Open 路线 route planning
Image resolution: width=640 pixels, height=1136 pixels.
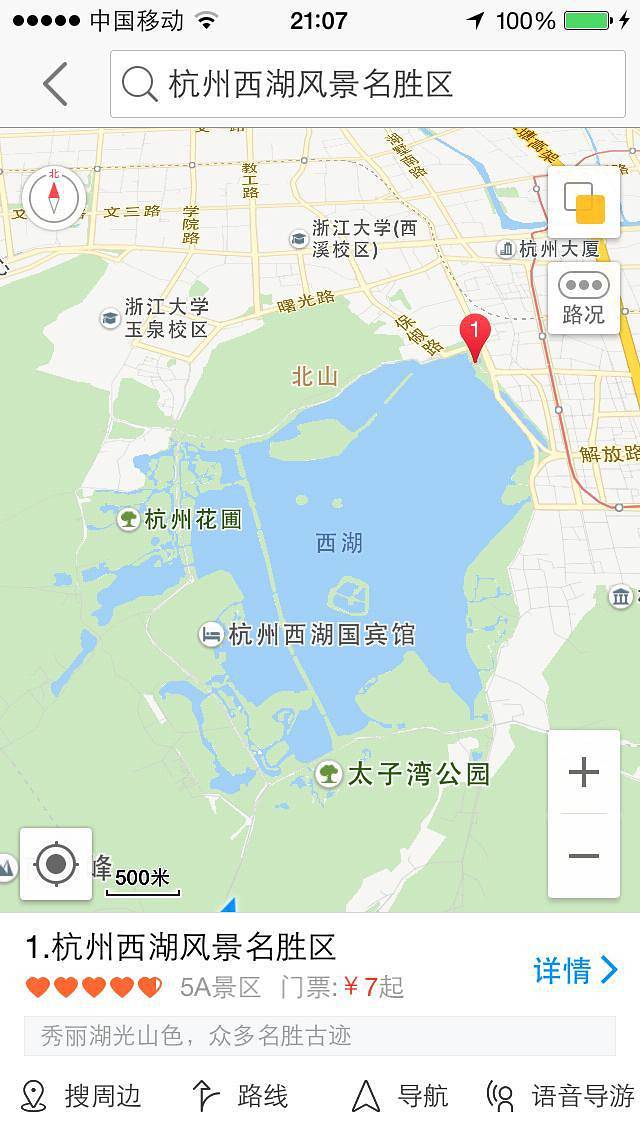pyautogui.click(x=240, y=1096)
